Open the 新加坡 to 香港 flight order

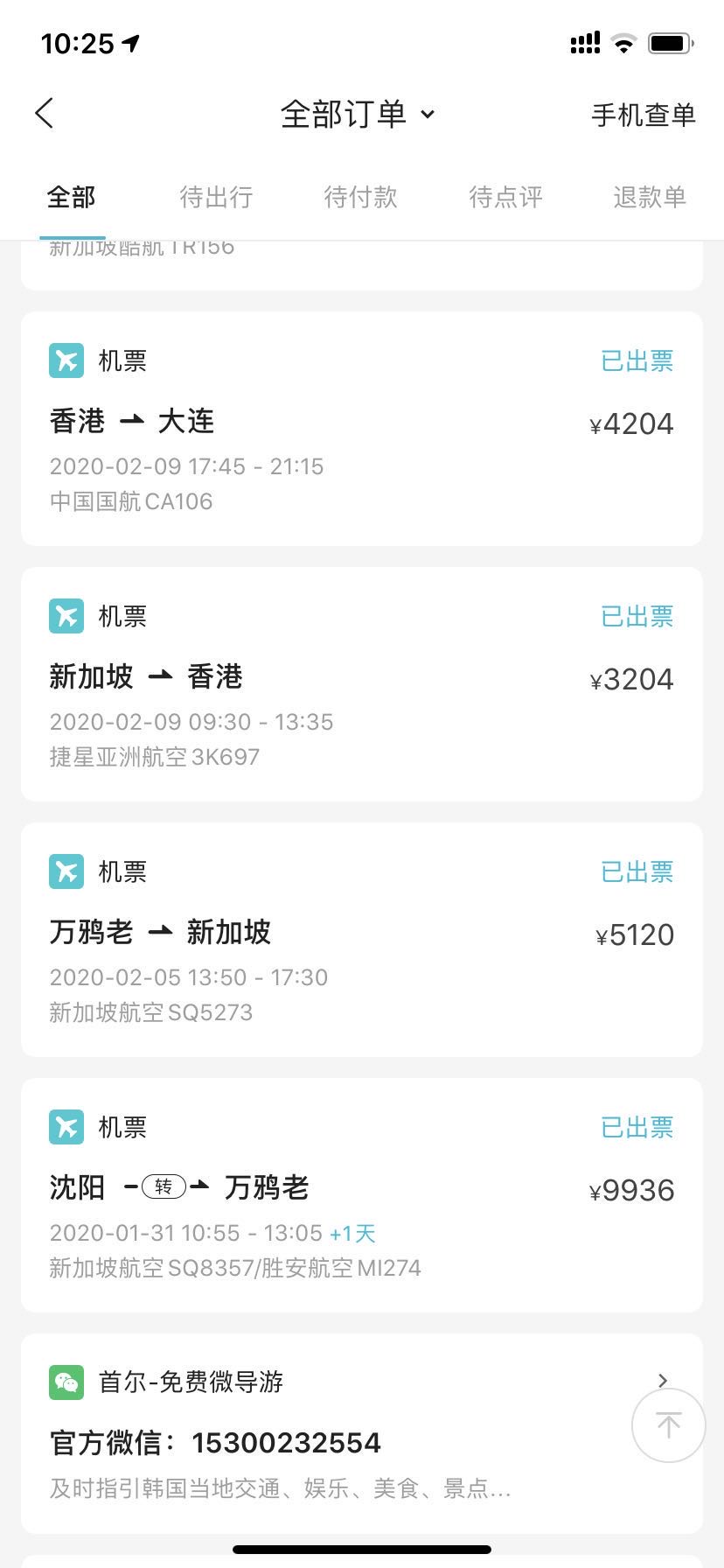362,684
